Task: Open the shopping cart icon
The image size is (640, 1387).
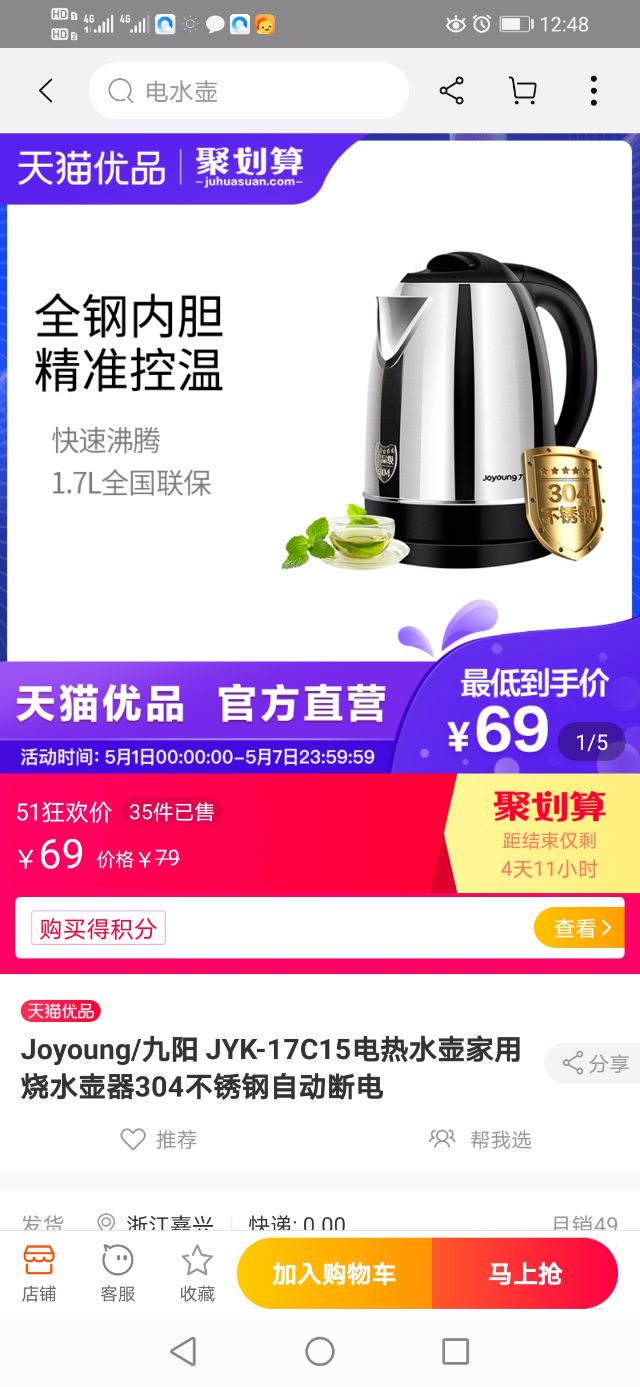Action: click(x=522, y=91)
